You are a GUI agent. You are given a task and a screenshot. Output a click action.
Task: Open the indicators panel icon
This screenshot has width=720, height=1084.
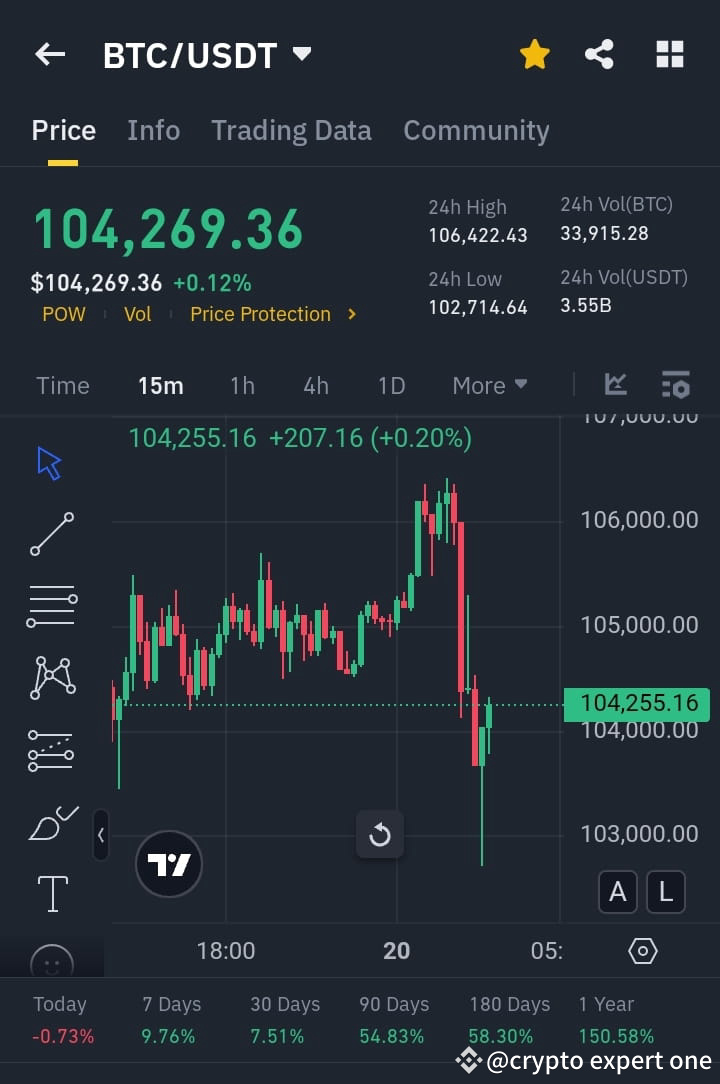(675, 384)
